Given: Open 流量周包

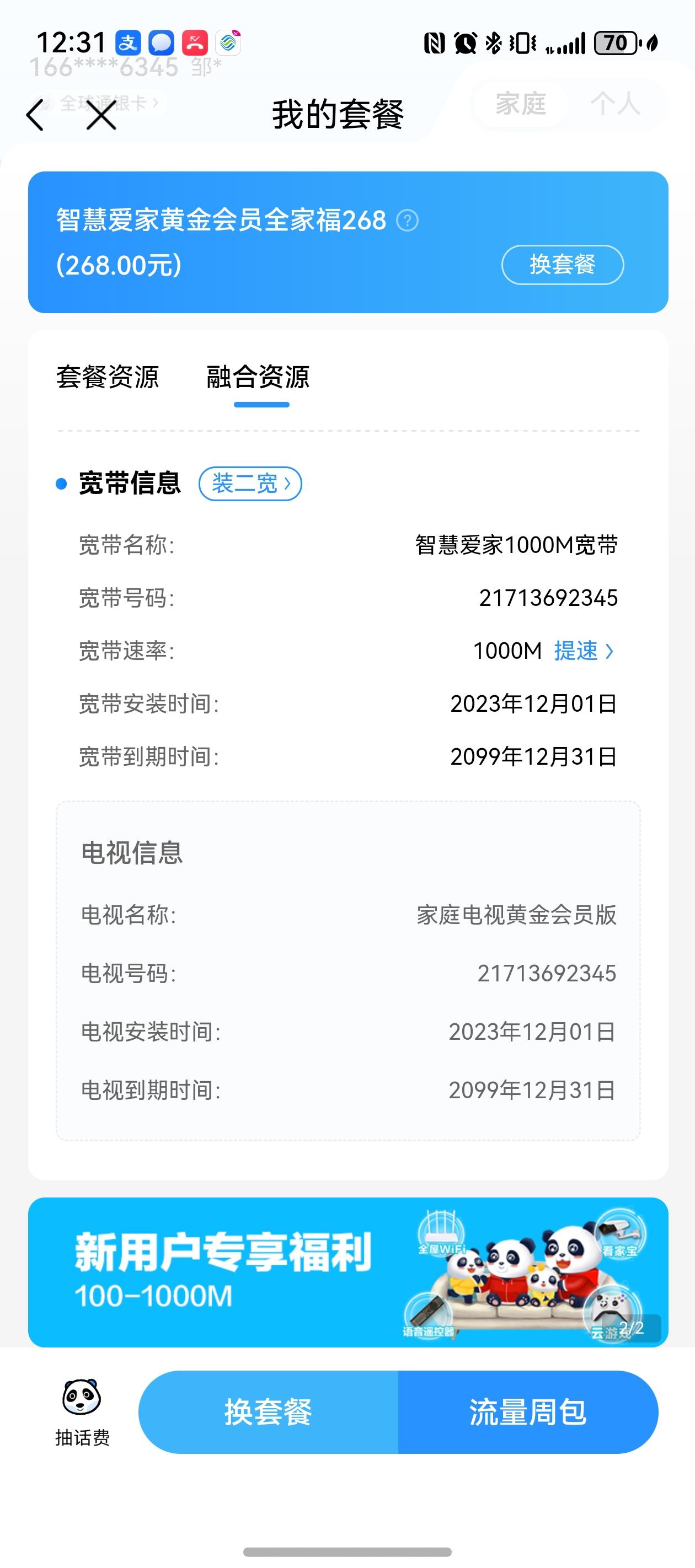Looking at the screenshot, I should tap(527, 1411).
